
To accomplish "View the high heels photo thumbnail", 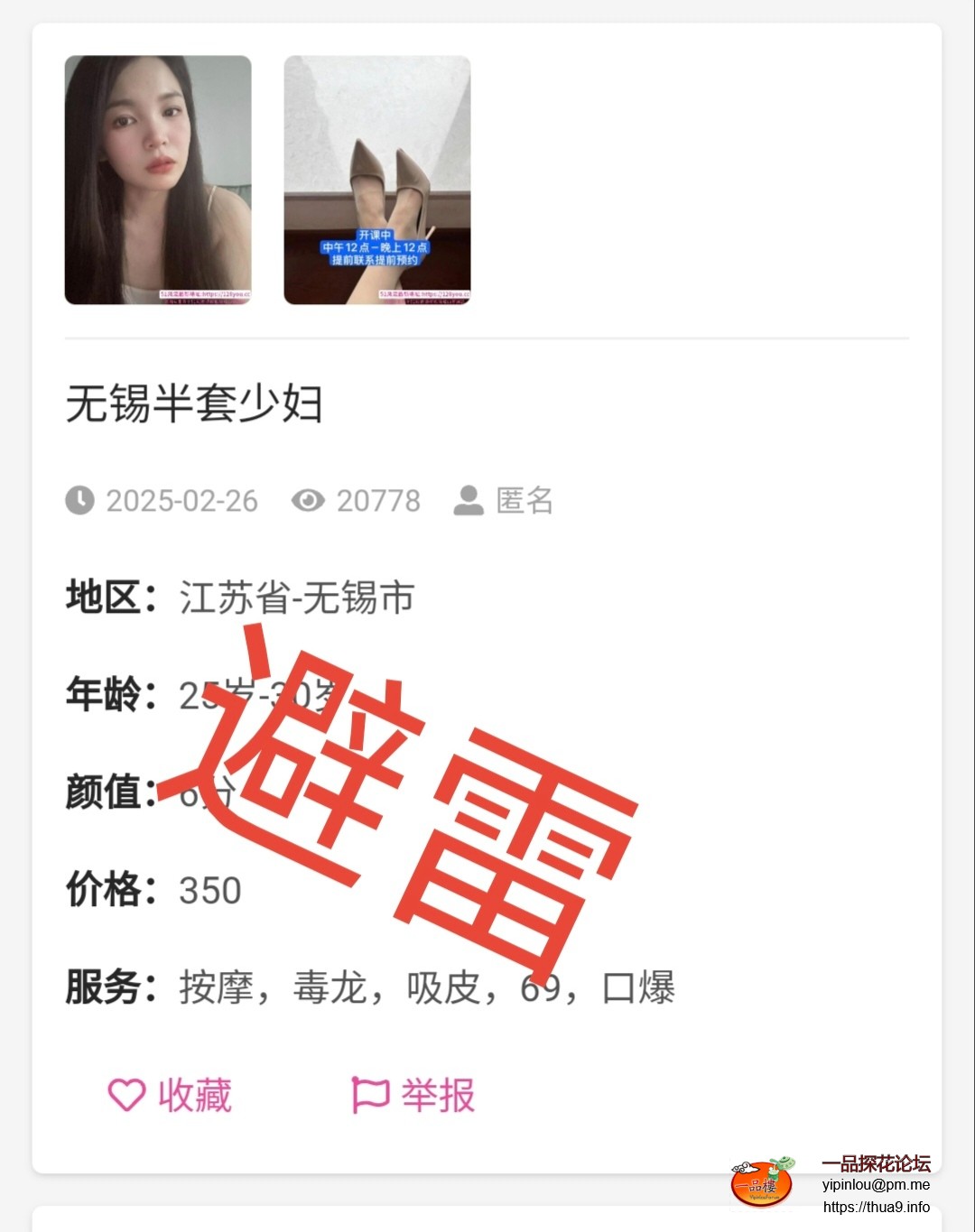I will (x=377, y=180).
